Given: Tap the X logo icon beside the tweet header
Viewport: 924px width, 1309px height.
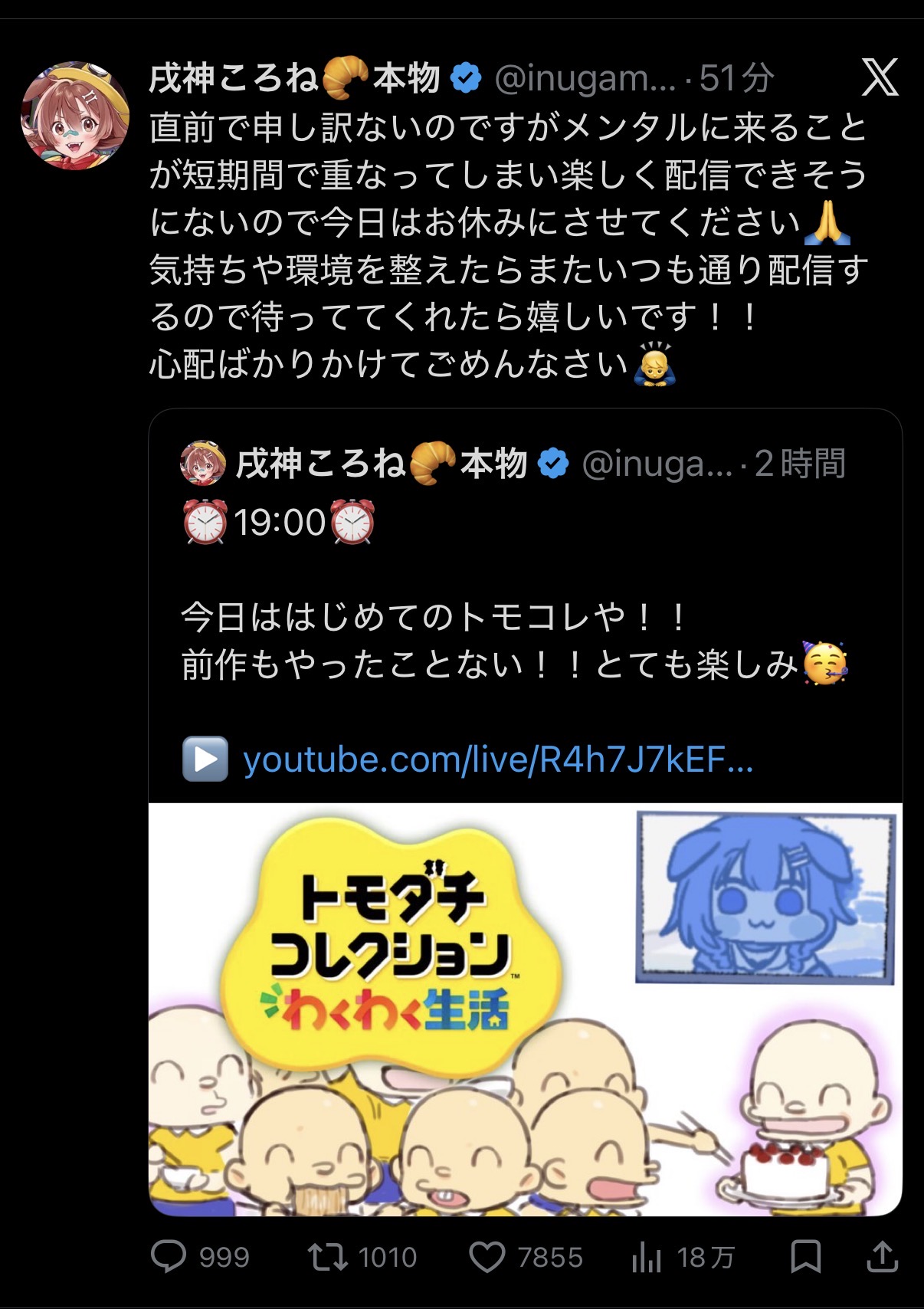Looking at the screenshot, I should point(880,77).
